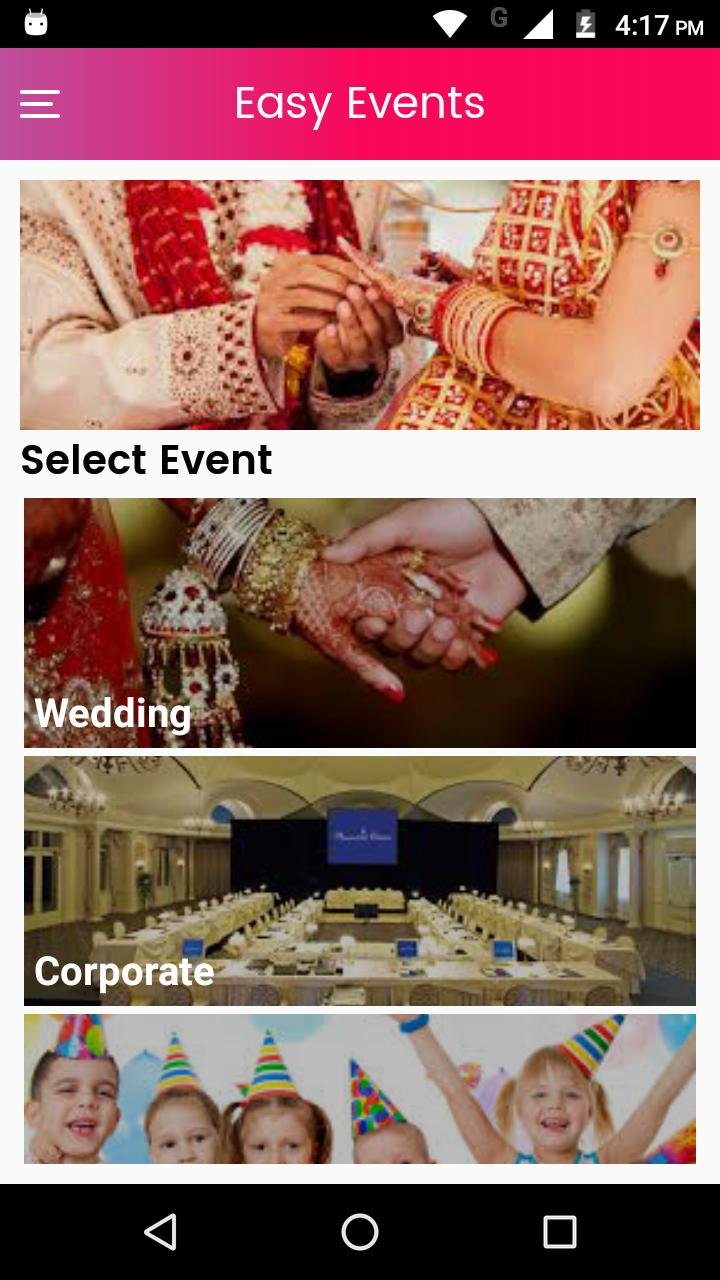This screenshot has width=720, height=1280.
Task: Select the Wedding event card
Action: [360, 622]
